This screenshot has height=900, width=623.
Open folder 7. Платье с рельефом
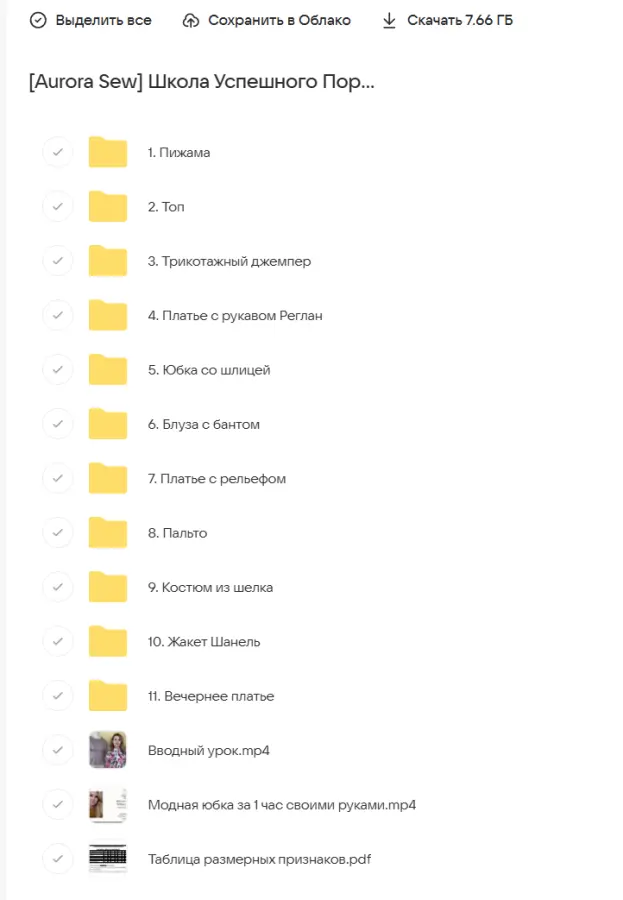tap(217, 479)
